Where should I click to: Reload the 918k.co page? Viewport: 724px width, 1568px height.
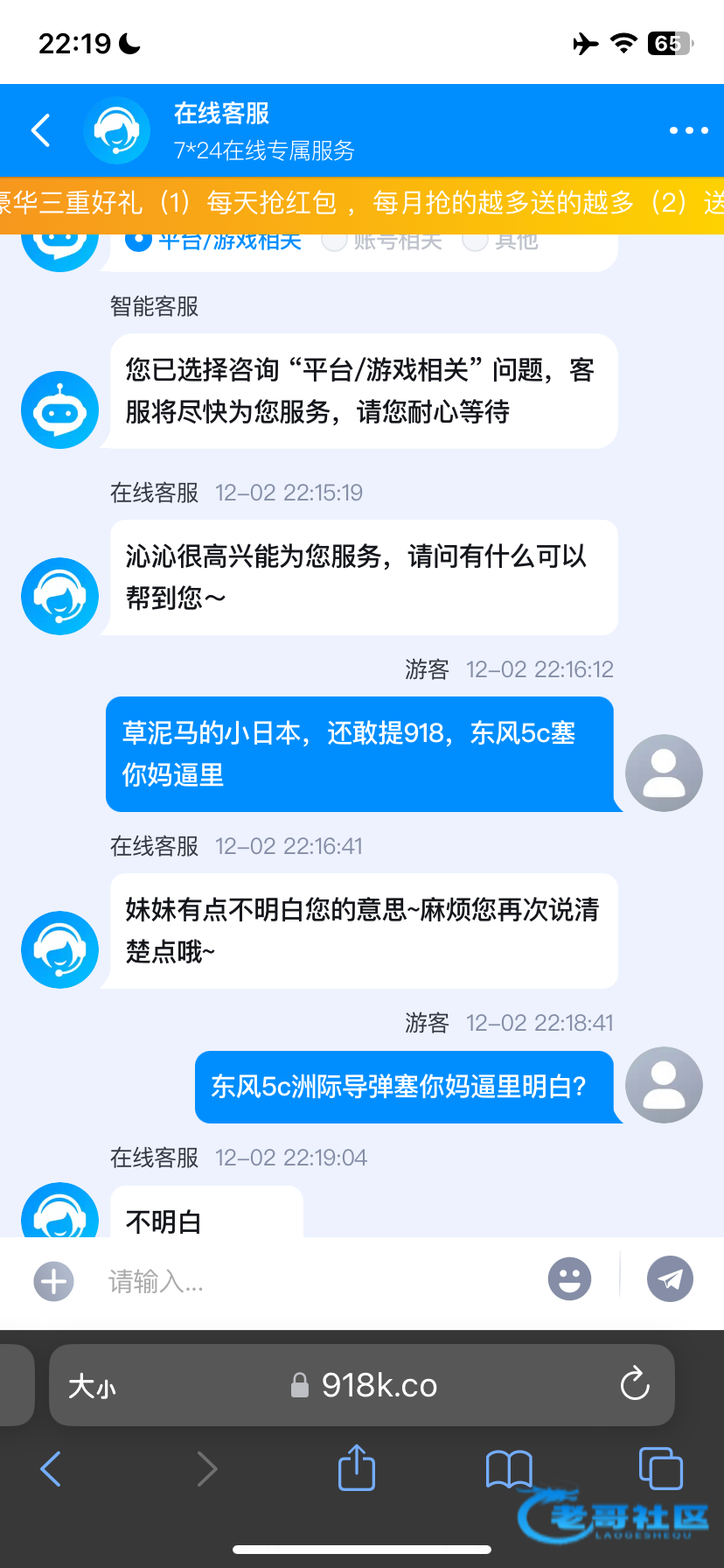tap(634, 1385)
